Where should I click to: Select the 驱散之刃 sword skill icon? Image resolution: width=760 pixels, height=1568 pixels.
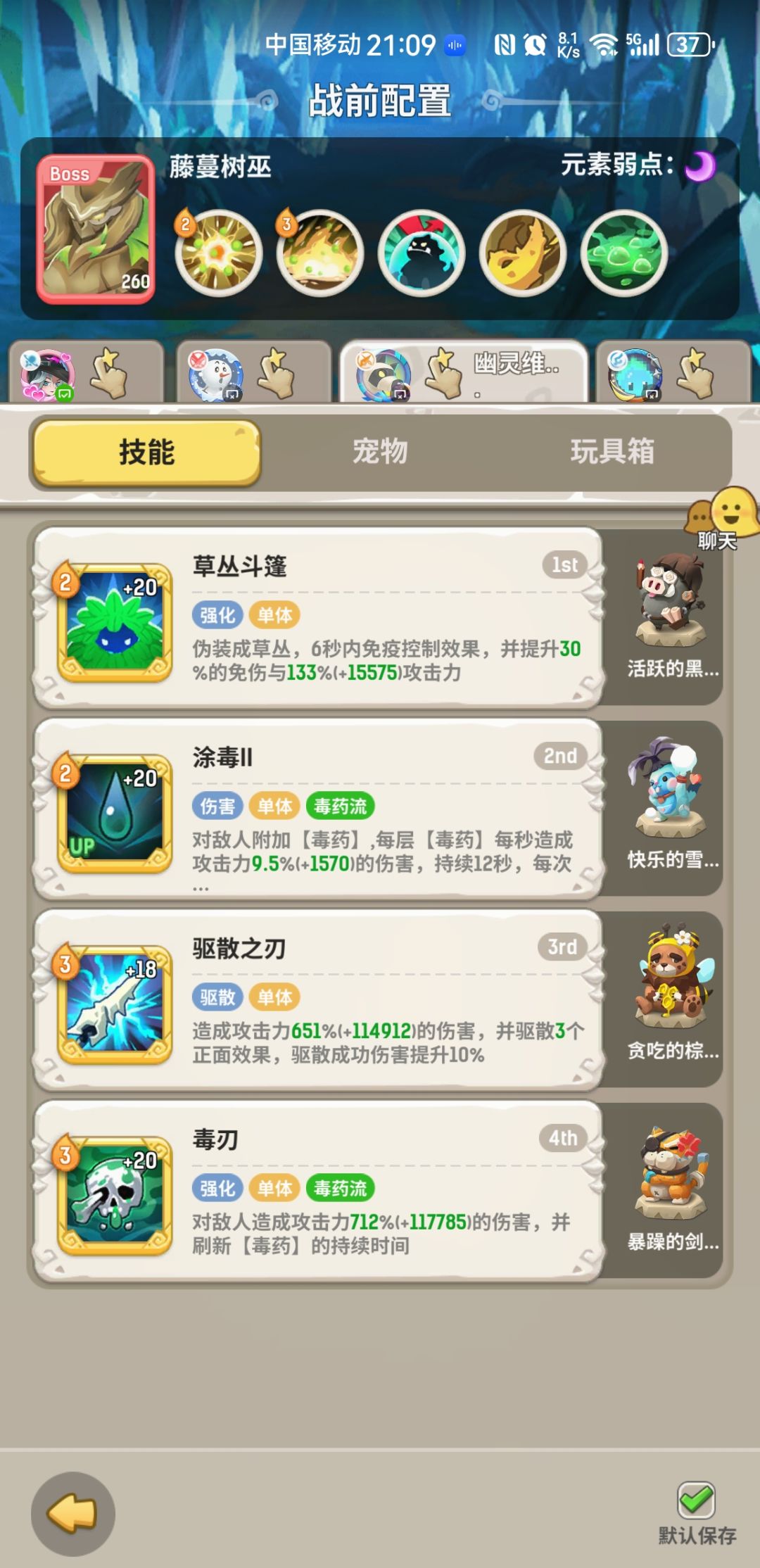point(116,1003)
